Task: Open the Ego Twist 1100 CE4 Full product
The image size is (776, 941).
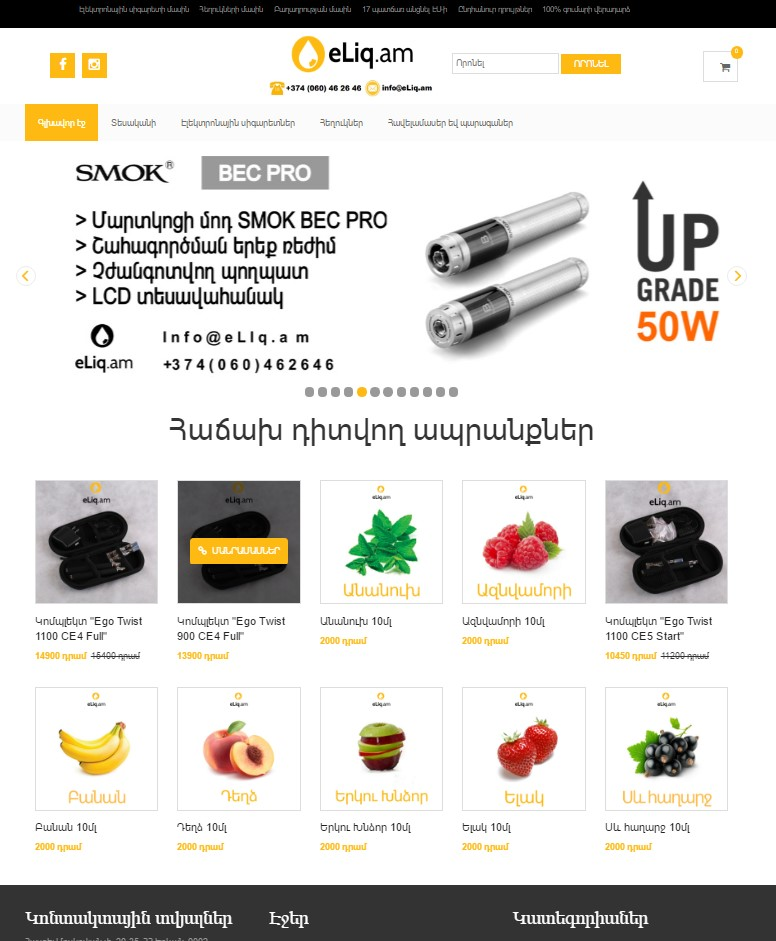Action: coord(96,541)
